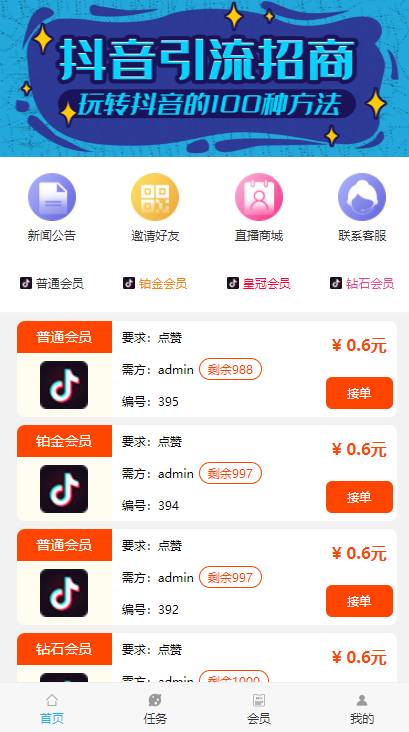This screenshot has height=732, width=409.
Task: Switch to the 会员 tab
Action: pos(259,708)
